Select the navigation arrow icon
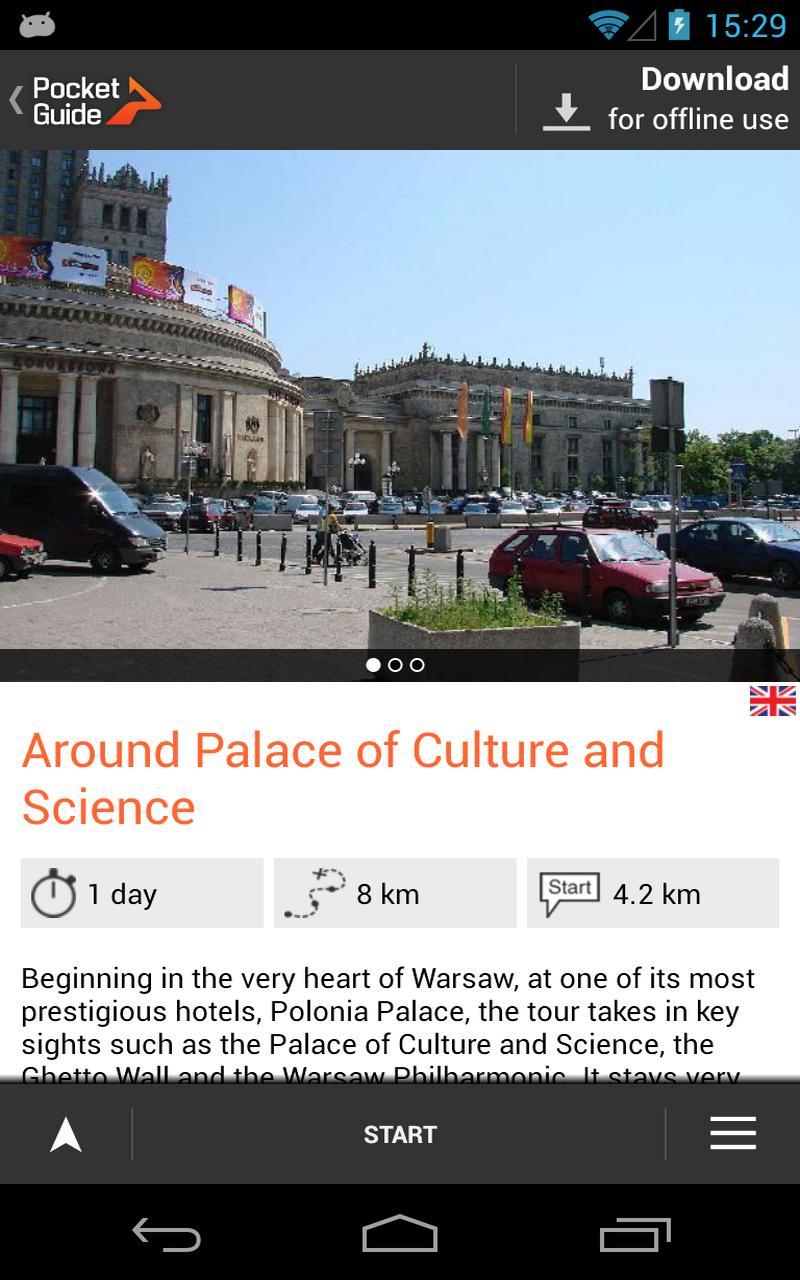Viewport: 800px width, 1280px height. click(64, 1134)
